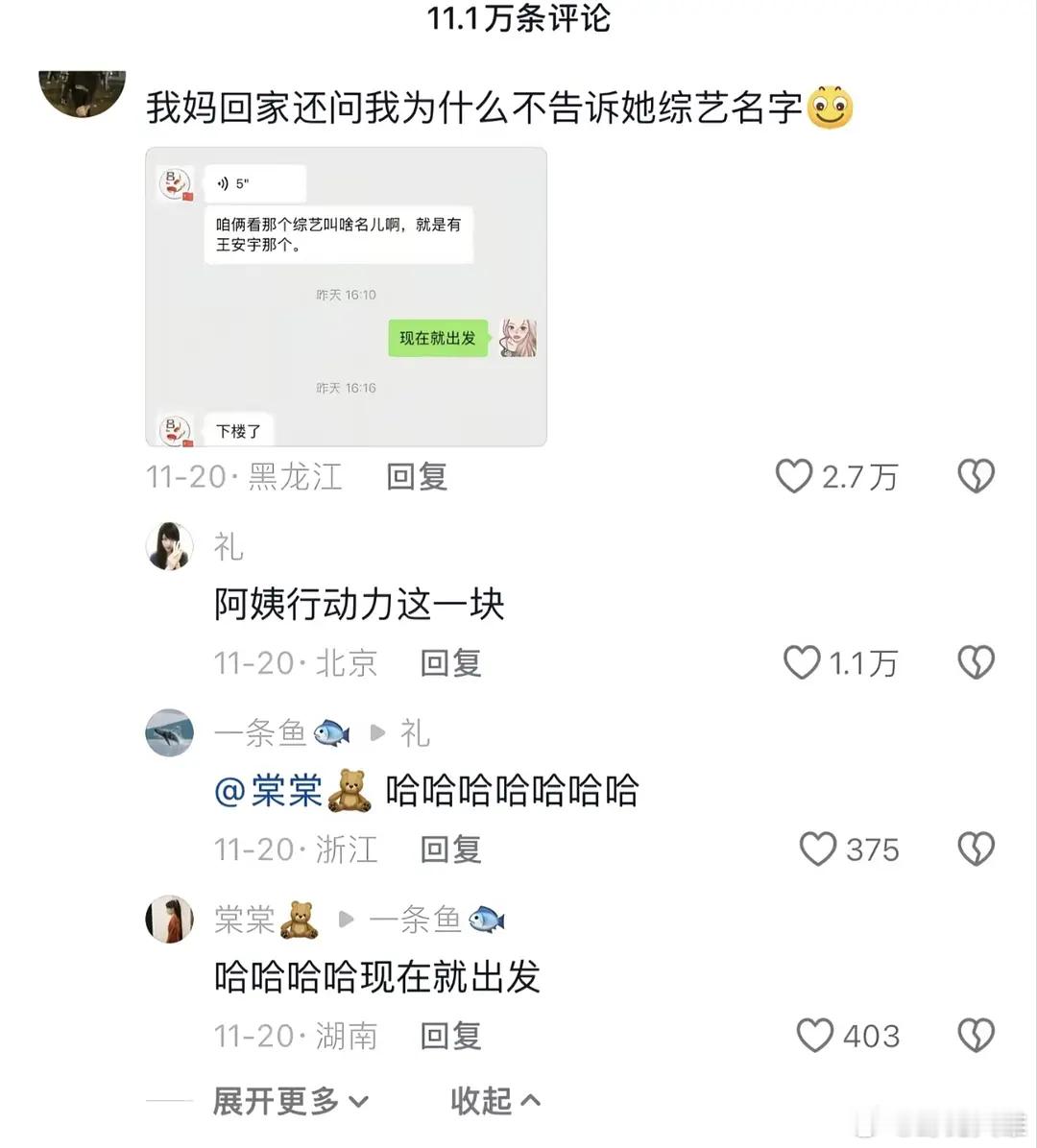Collapse the reply thread via 收起
This screenshot has width=1037, height=1148.
[x=485, y=1101]
